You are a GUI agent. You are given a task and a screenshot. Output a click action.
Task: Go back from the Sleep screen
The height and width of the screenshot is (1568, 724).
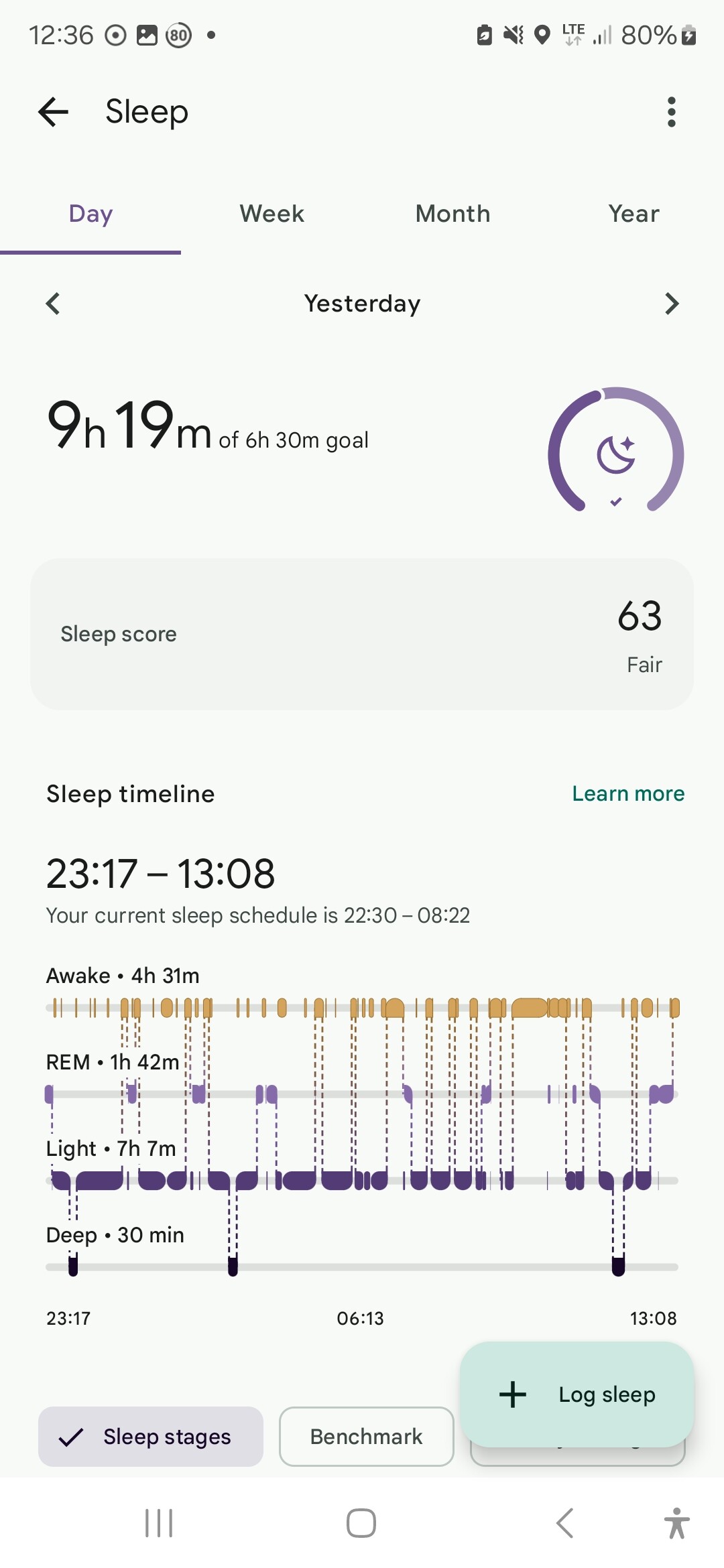coord(54,112)
